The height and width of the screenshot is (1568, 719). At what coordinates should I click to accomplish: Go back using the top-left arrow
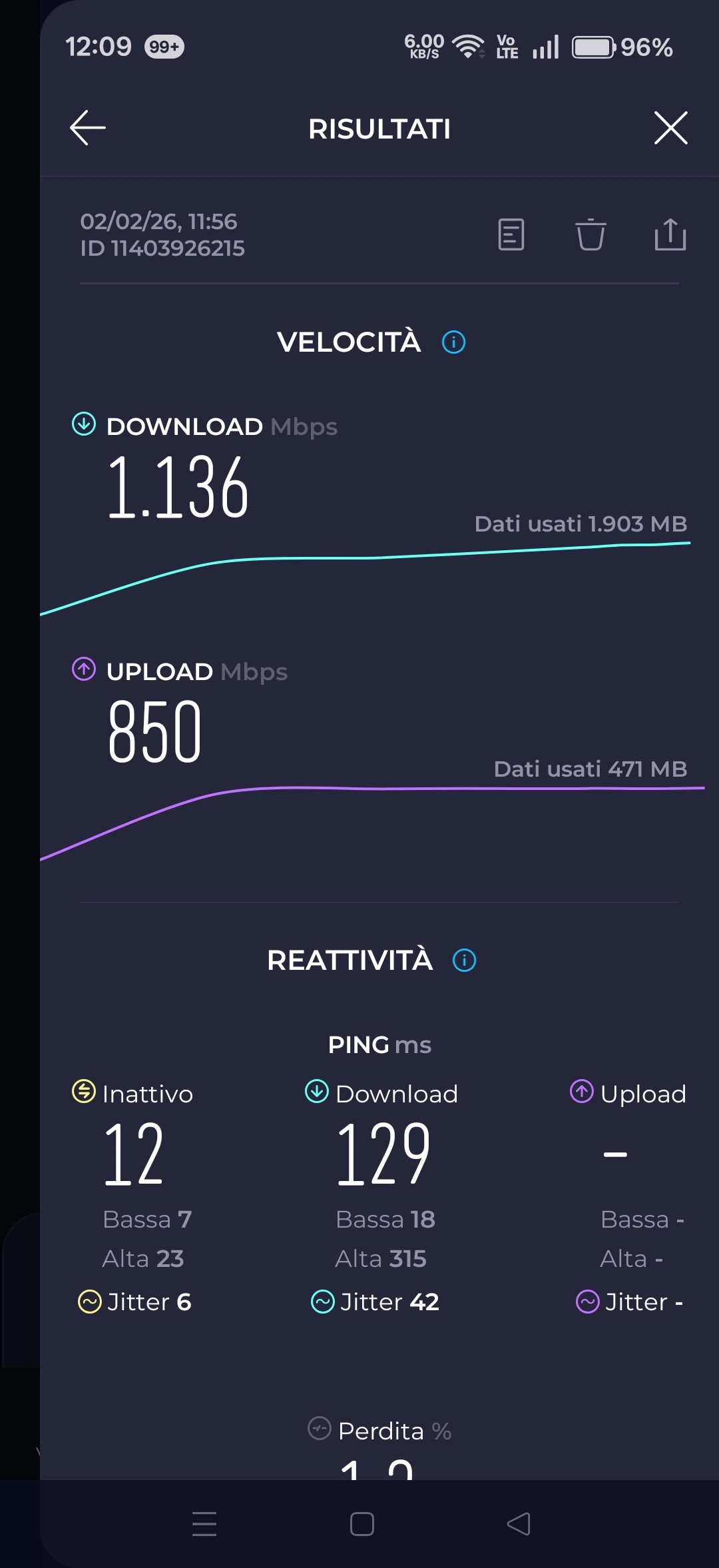[x=87, y=128]
